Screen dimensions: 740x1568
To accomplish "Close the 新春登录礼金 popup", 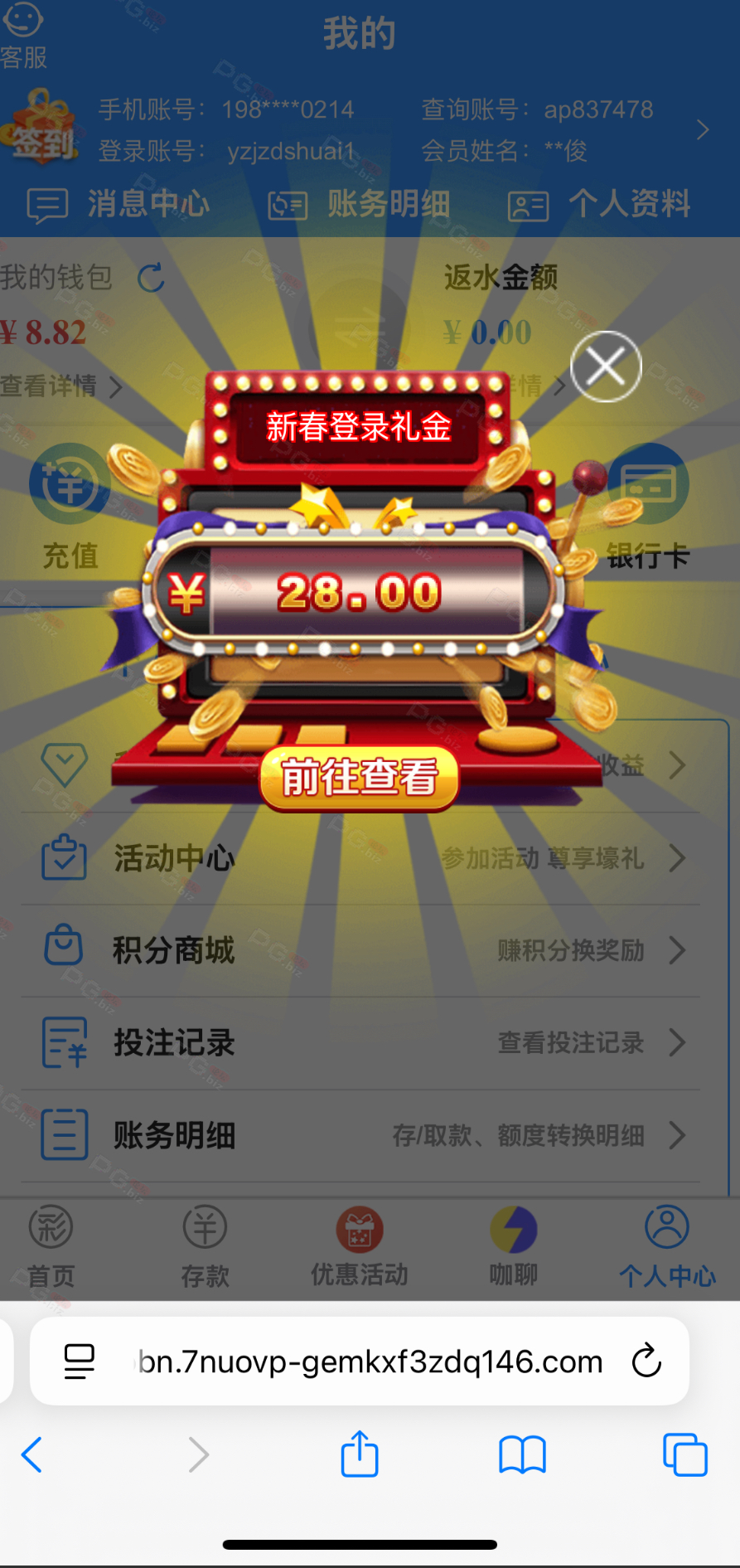I will pos(606,367).
